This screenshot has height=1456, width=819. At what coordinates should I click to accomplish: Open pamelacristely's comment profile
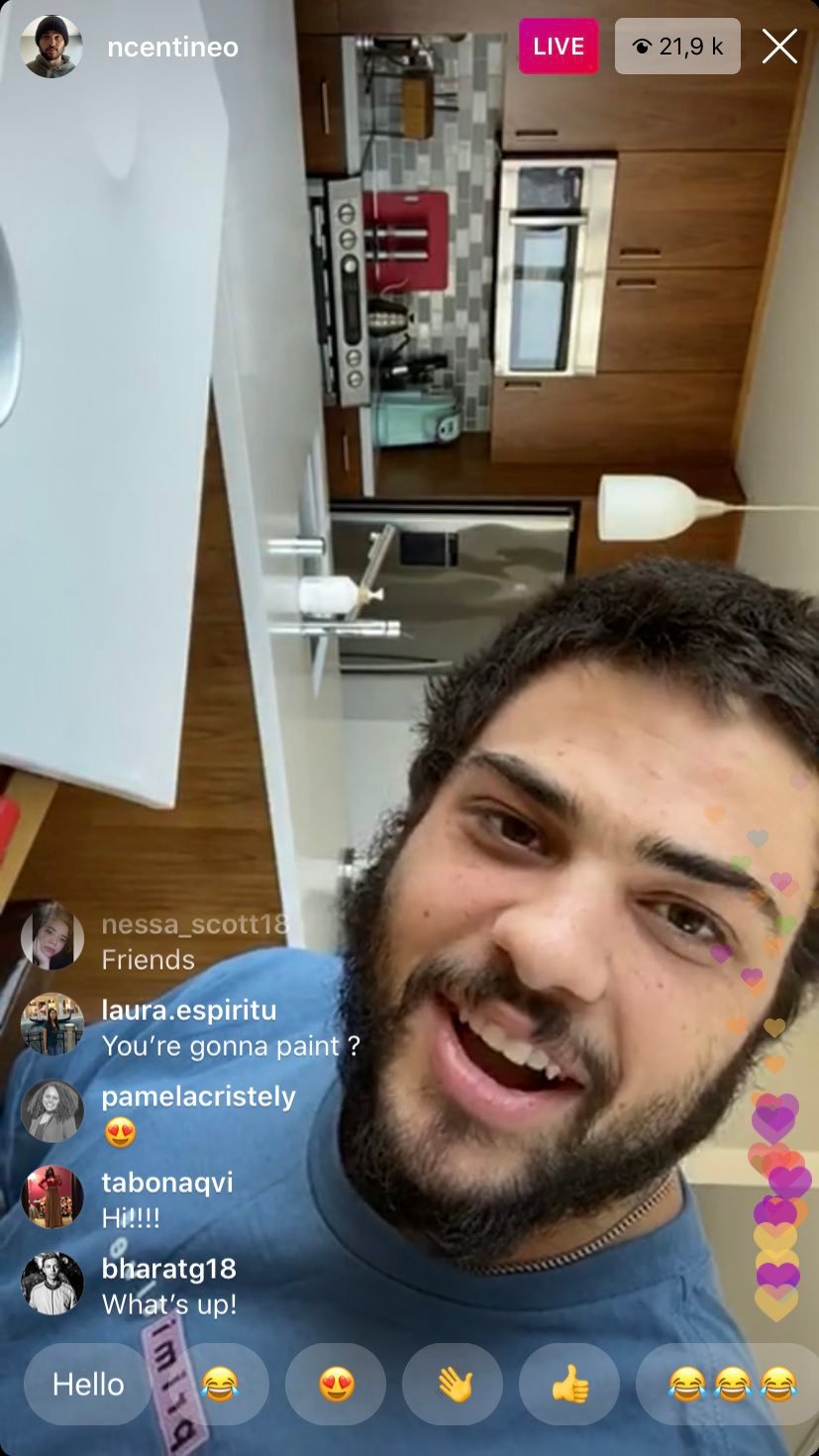(52, 1110)
